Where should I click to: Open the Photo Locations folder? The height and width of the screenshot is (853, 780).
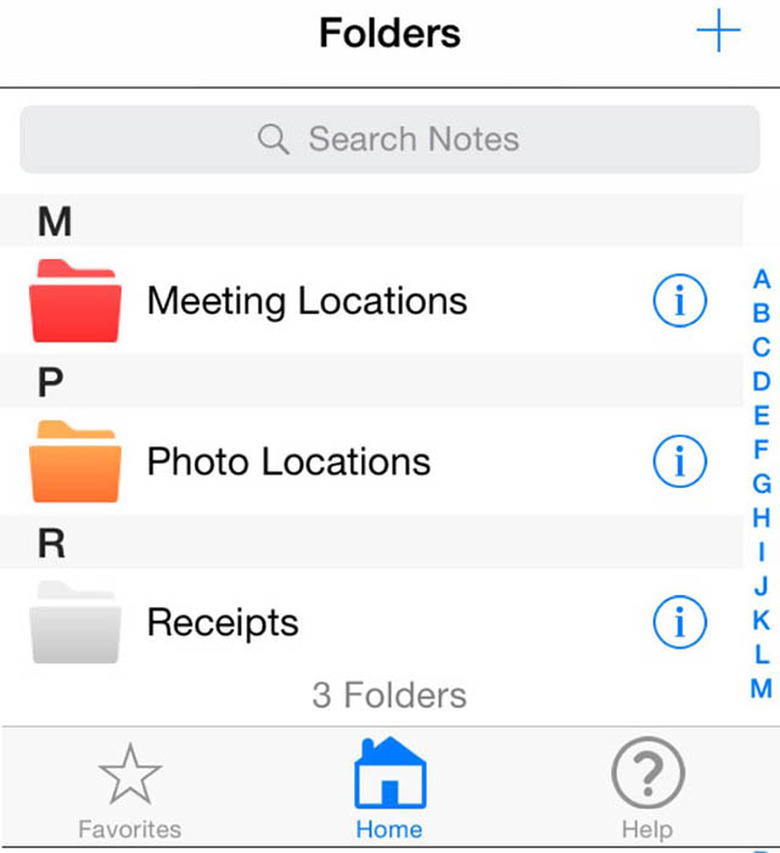click(288, 462)
